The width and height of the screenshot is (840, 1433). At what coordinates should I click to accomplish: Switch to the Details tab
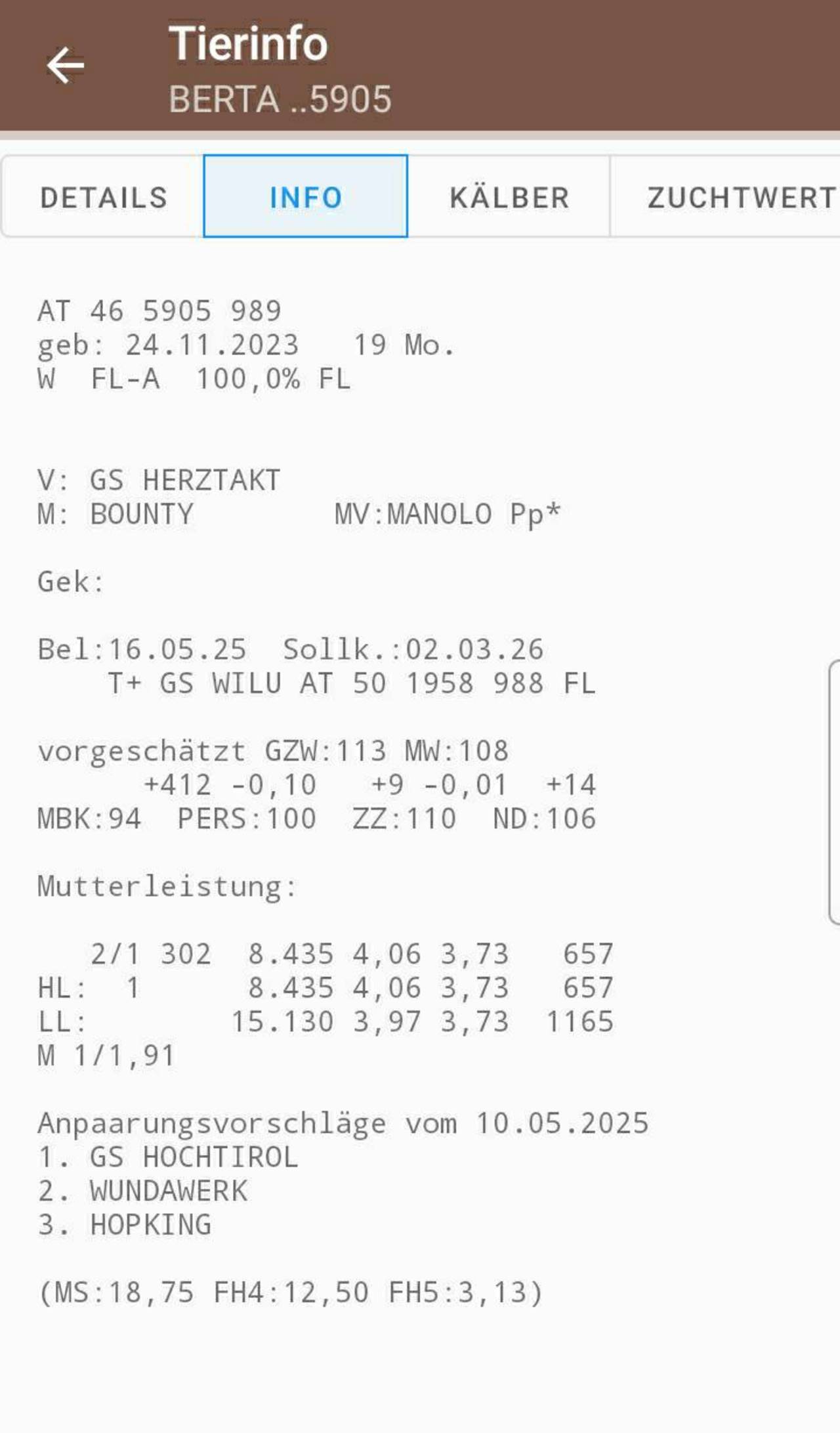[x=103, y=196]
